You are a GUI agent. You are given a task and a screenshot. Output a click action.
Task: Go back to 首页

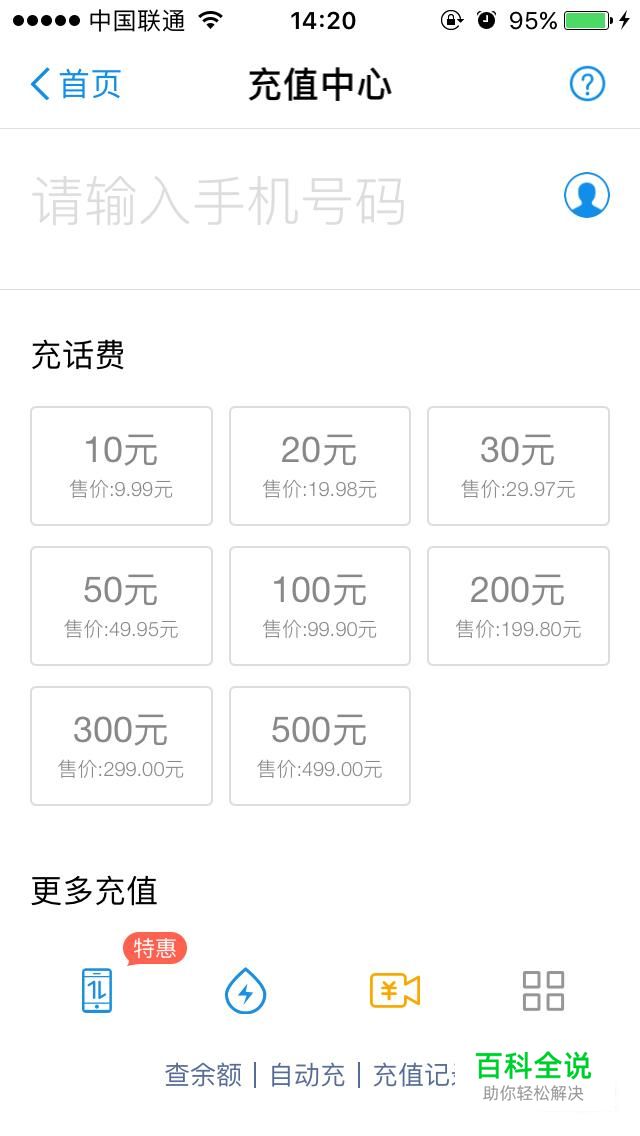click(x=75, y=84)
